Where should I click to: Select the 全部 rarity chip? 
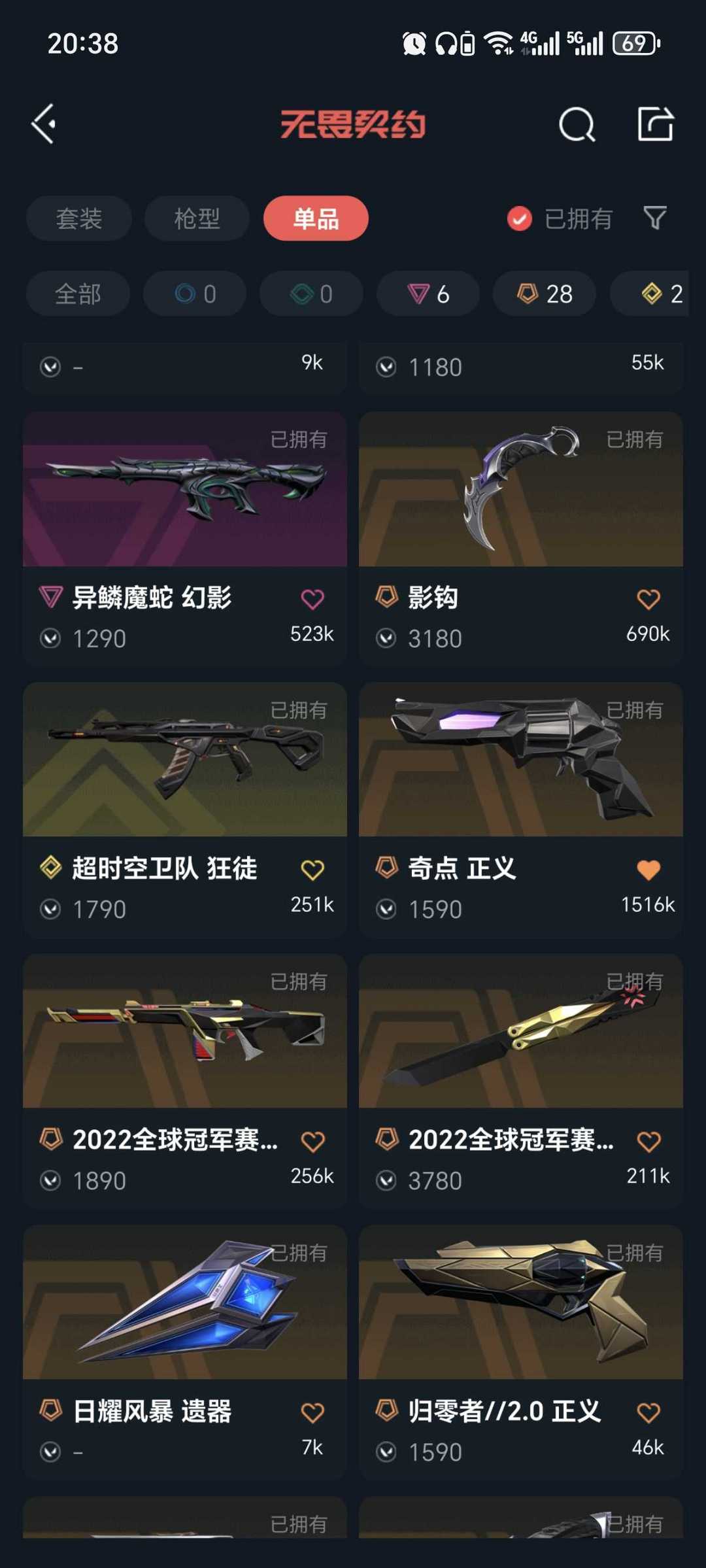pyautogui.click(x=78, y=294)
